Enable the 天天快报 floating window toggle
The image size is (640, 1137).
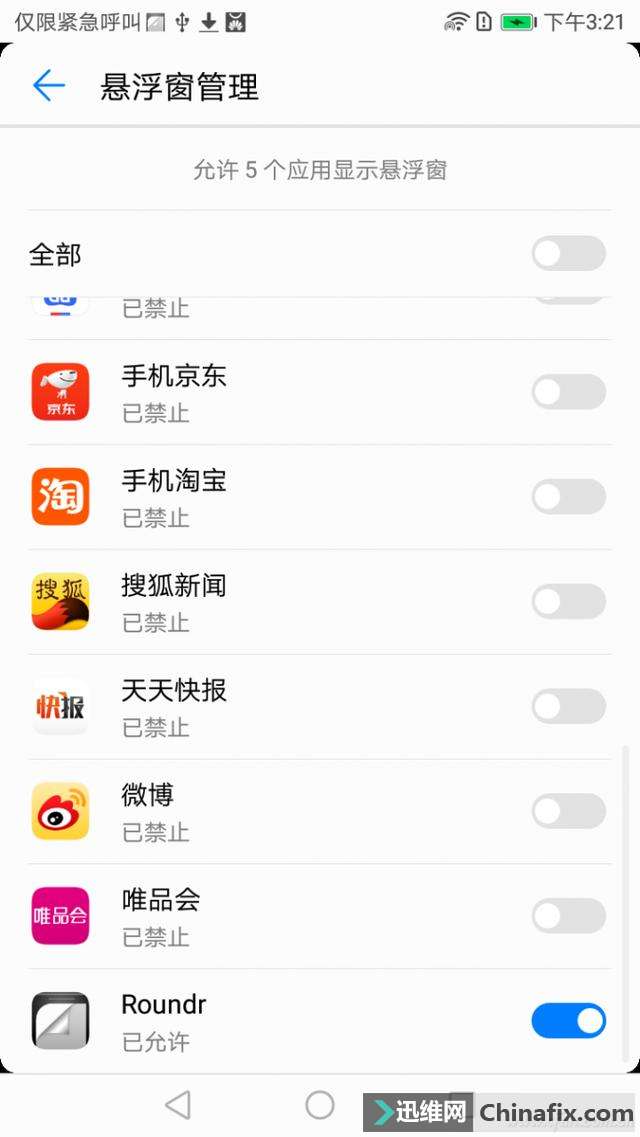[x=568, y=707]
